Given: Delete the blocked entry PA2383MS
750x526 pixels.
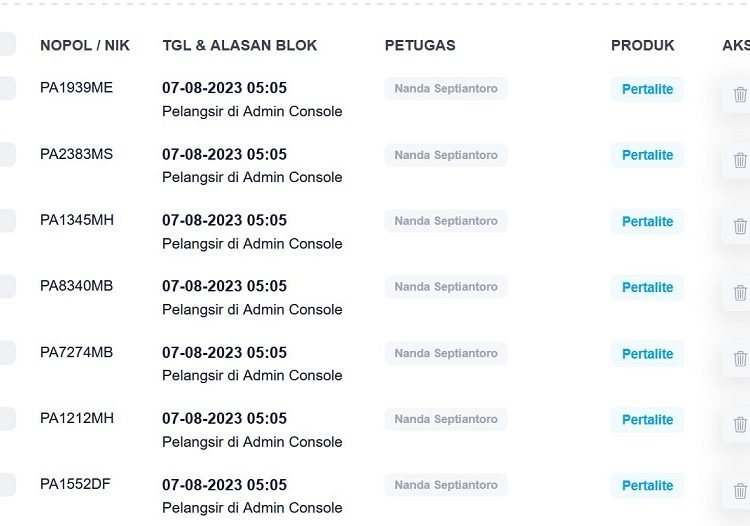Looking at the screenshot, I should pos(740,161).
